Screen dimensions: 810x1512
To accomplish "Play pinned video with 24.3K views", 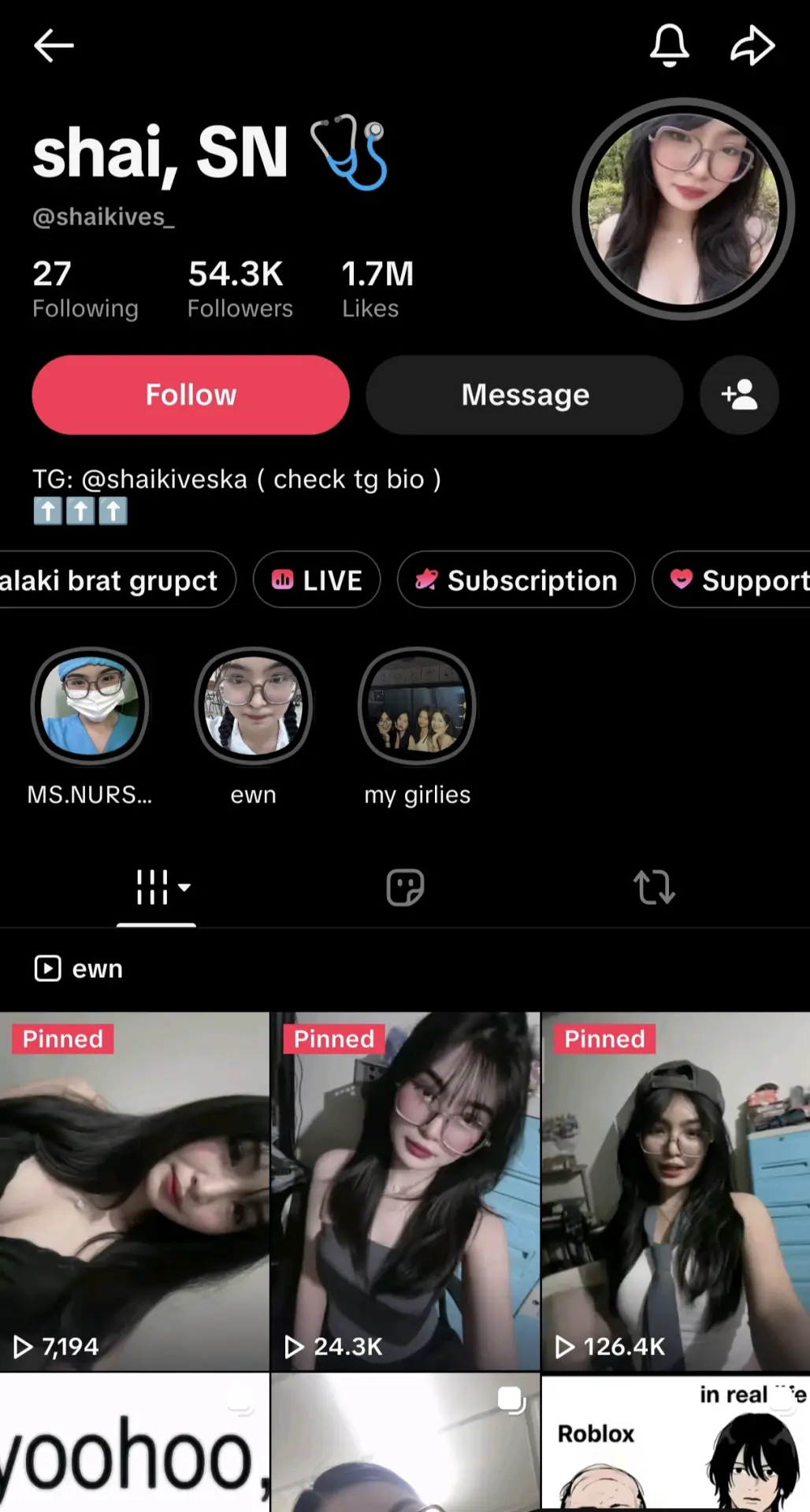I will click(405, 1191).
